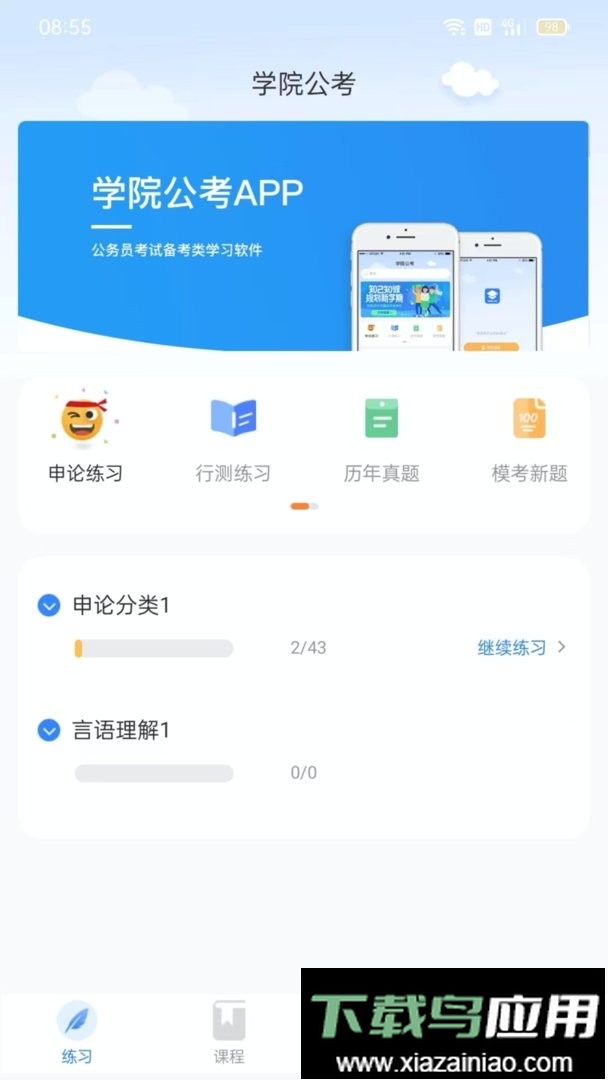
Task: Open the 学院公考APP banner
Action: (x=303, y=236)
